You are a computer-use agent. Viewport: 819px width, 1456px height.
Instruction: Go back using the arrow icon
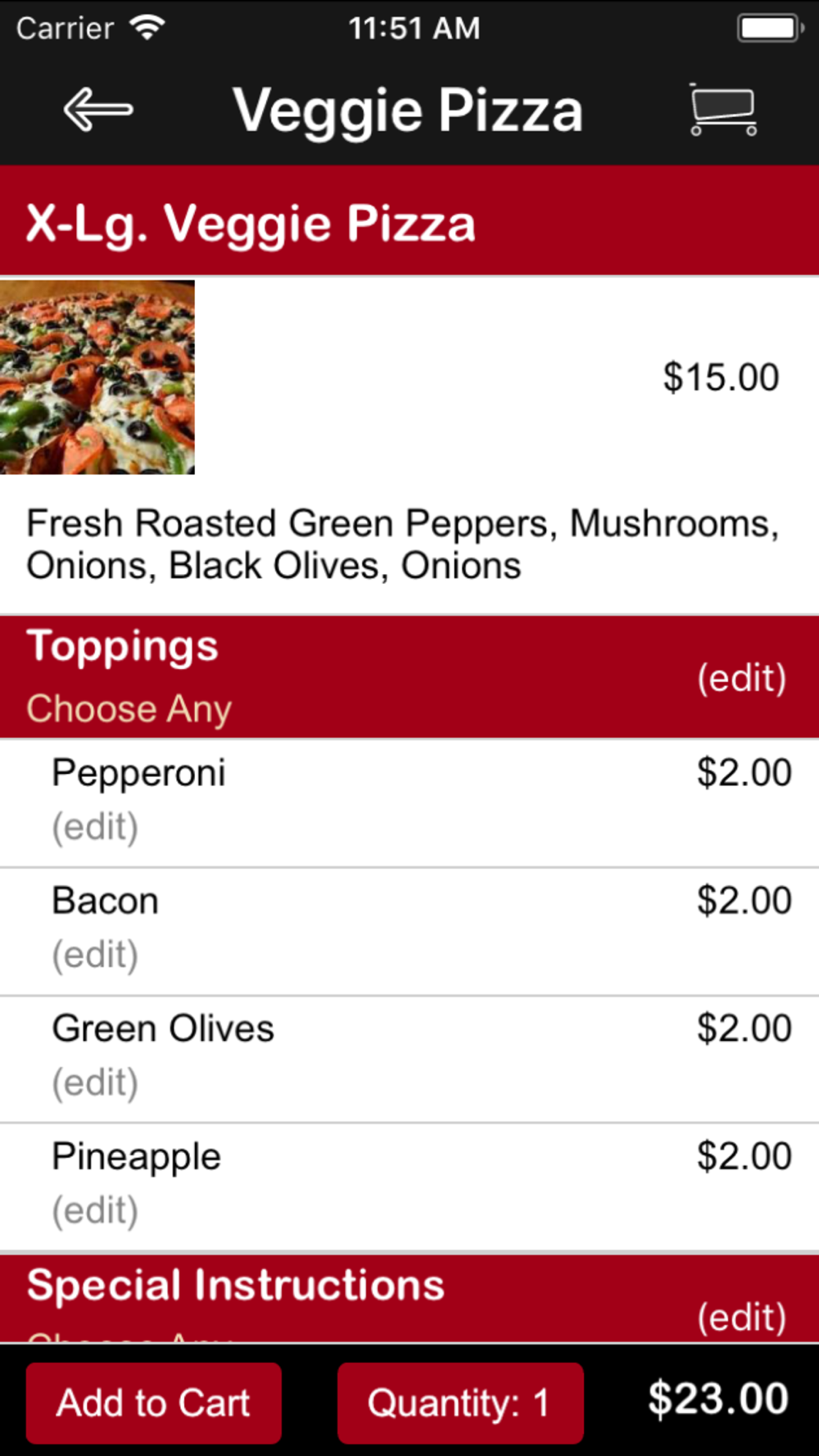[x=98, y=110]
